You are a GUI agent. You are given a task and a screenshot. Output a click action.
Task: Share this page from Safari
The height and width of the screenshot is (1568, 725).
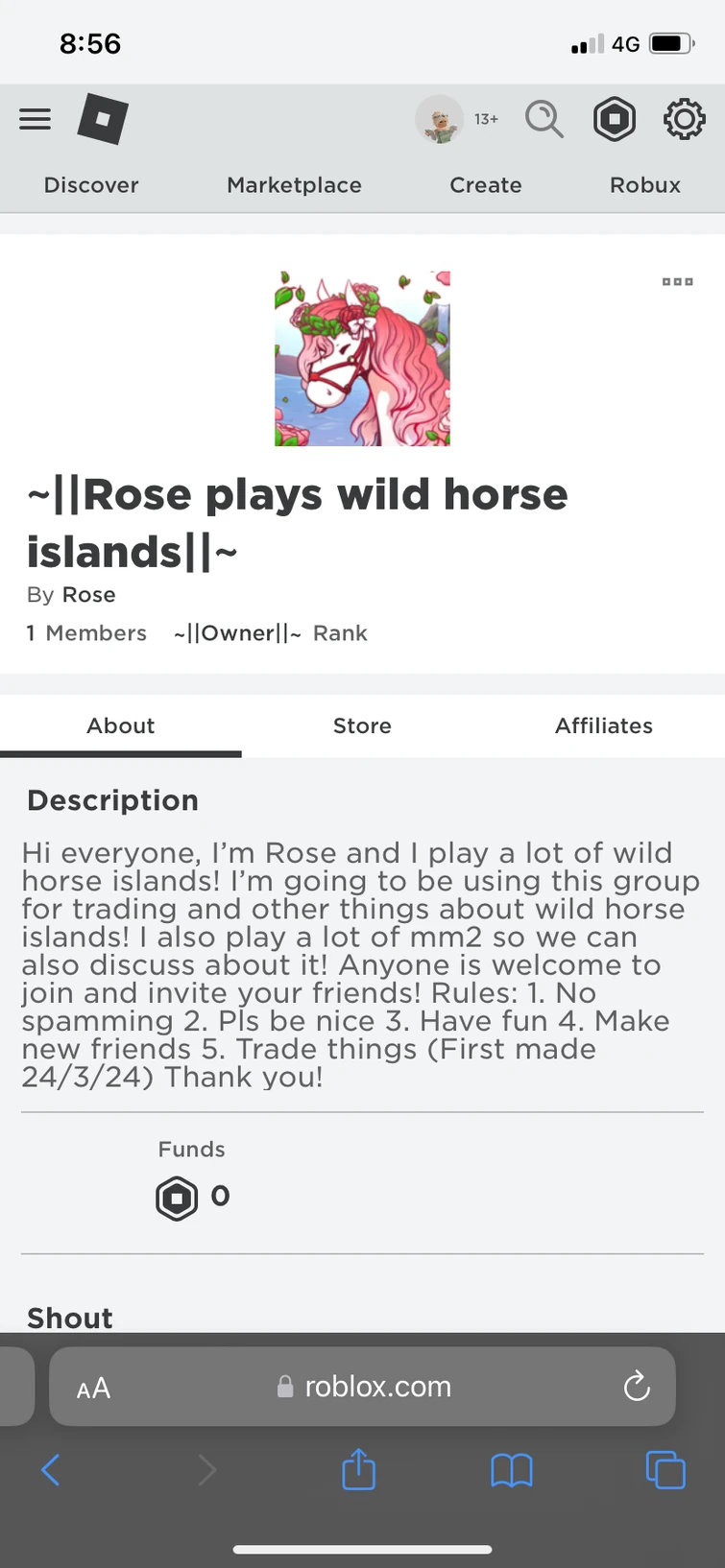[359, 1469]
